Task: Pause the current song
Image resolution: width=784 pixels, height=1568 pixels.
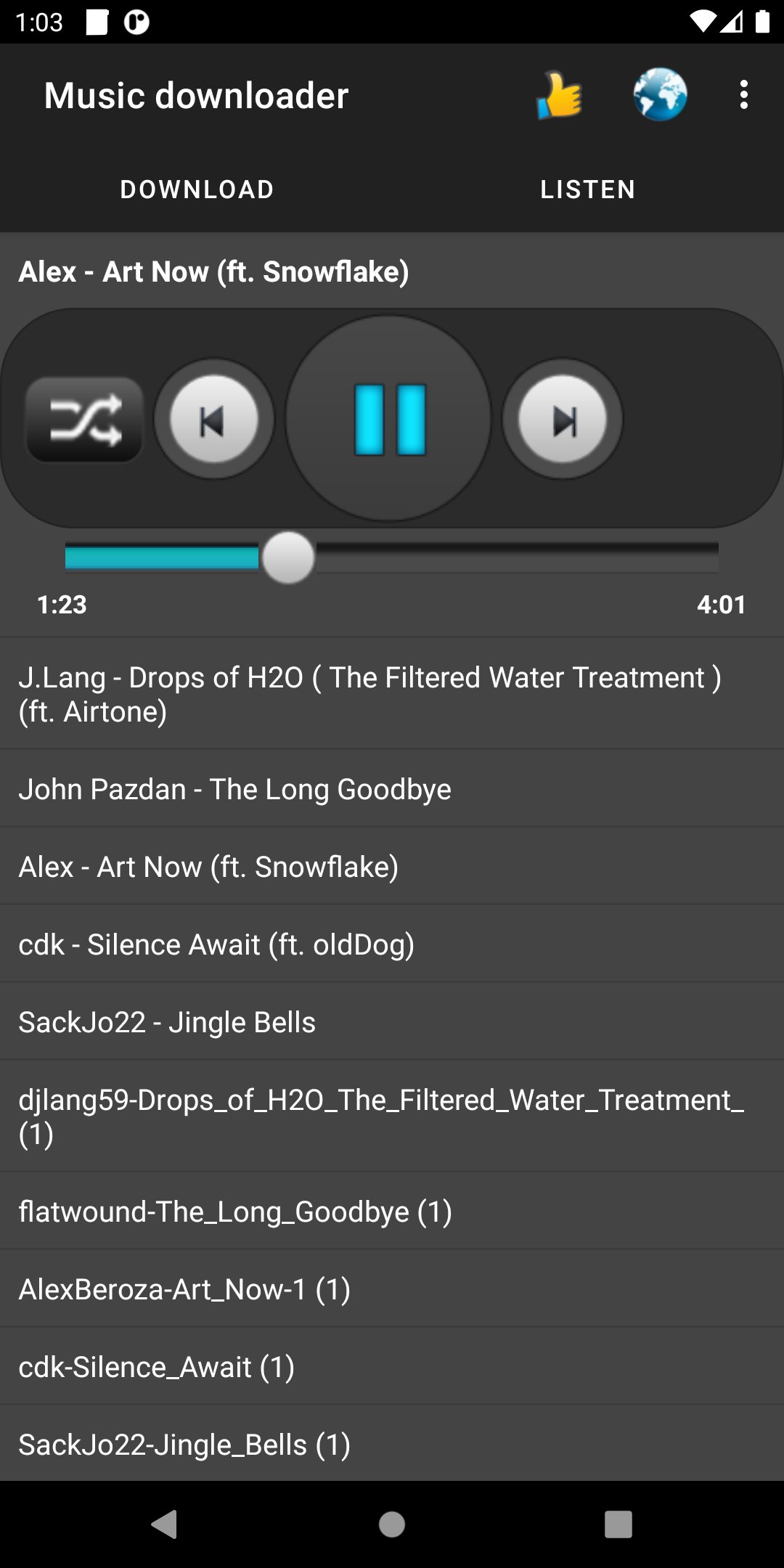Action: pyautogui.click(x=389, y=419)
